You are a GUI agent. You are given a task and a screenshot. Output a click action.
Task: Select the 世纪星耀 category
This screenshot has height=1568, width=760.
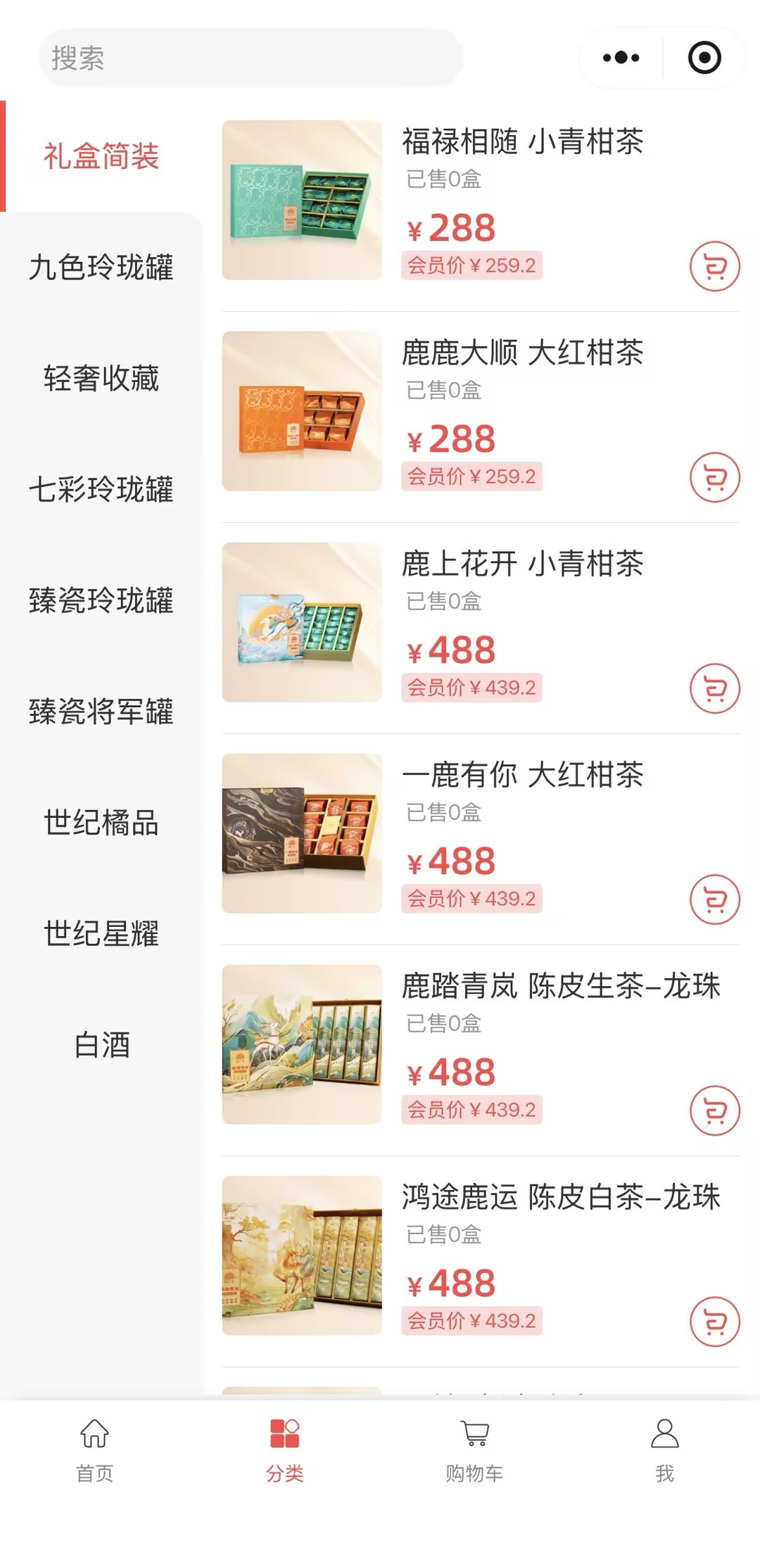(101, 934)
